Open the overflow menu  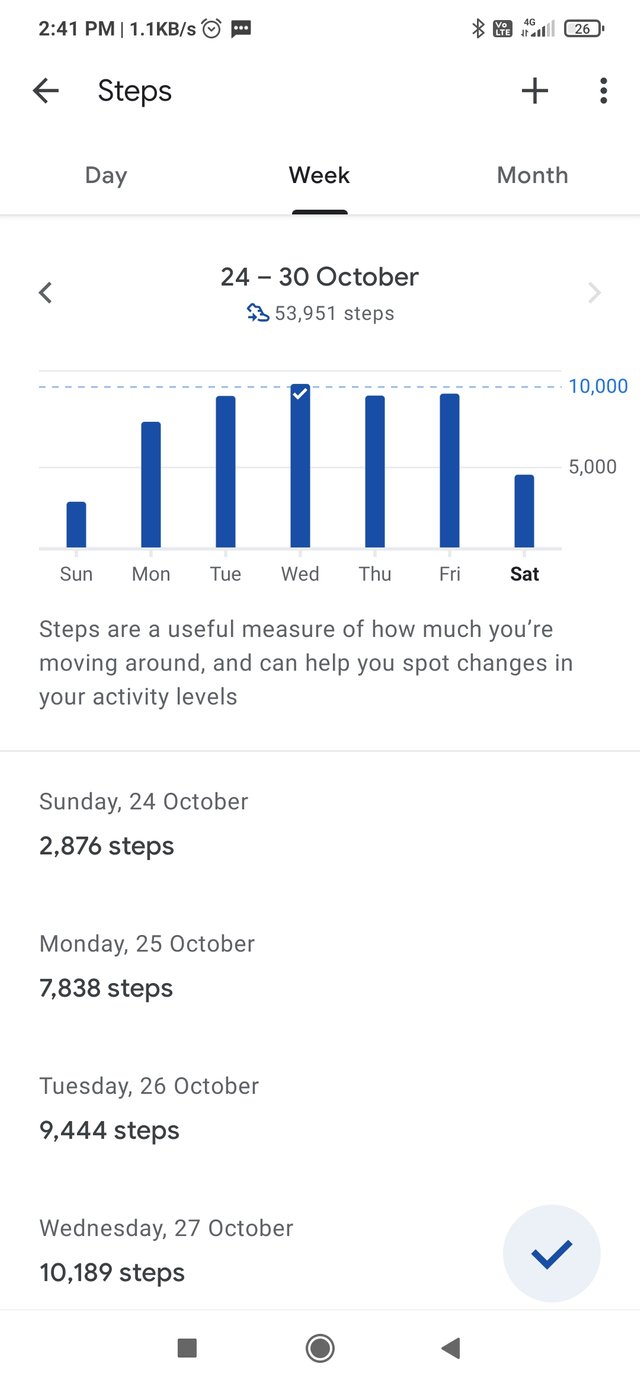[603, 91]
